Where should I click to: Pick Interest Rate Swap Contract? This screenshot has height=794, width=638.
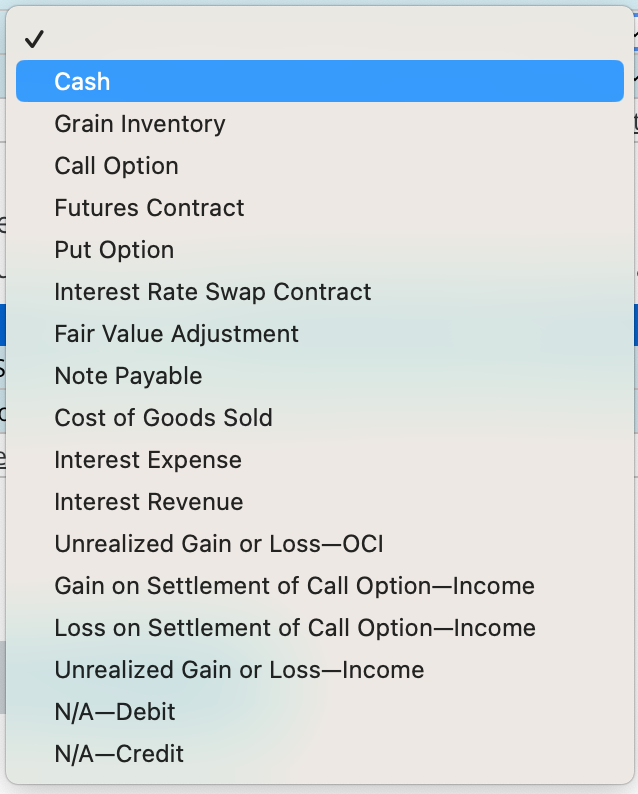(x=213, y=292)
